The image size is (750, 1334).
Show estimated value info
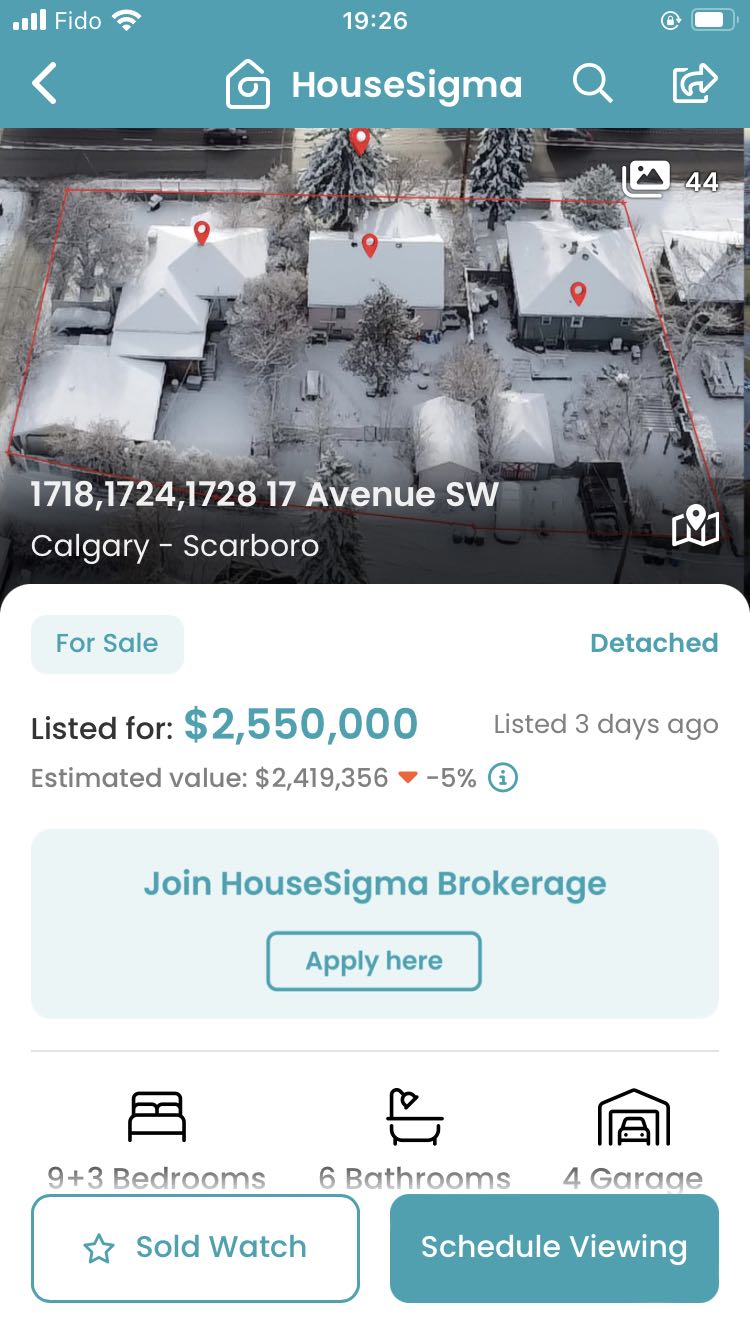point(503,778)
